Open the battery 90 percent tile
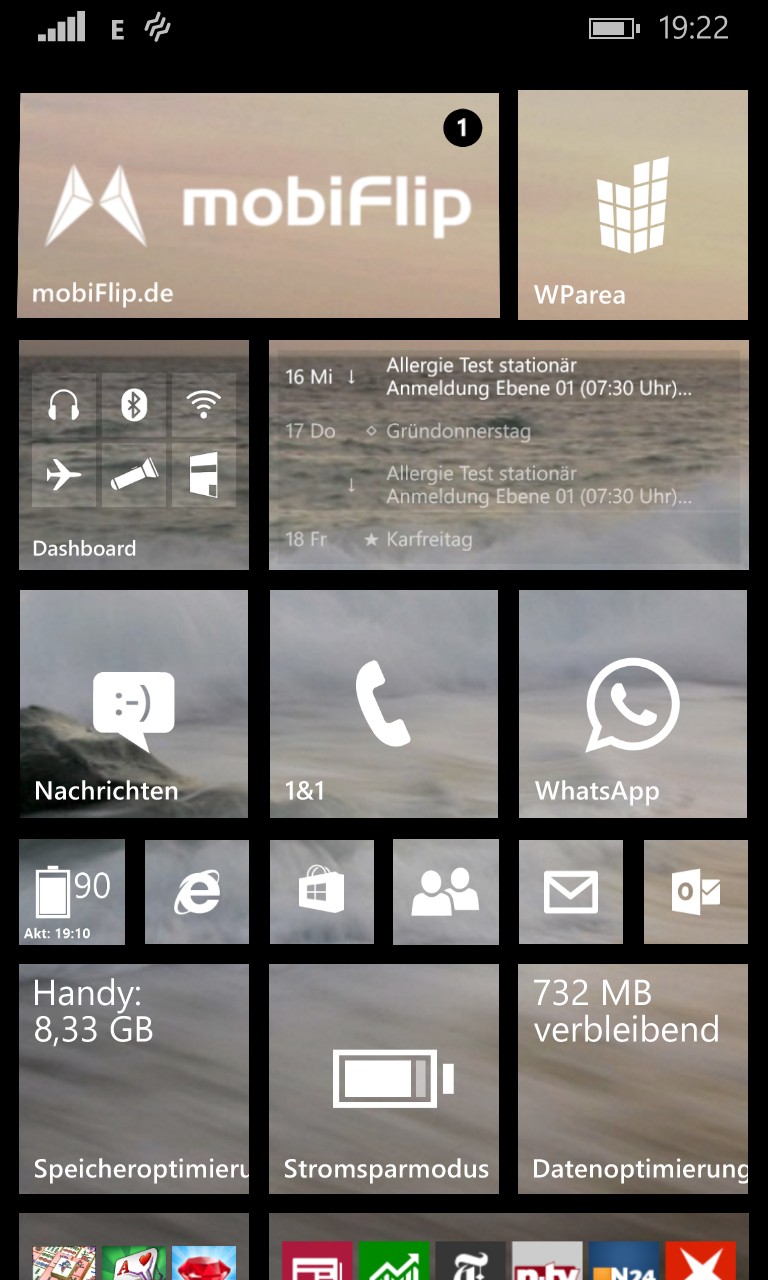 [x=72, y=892]
